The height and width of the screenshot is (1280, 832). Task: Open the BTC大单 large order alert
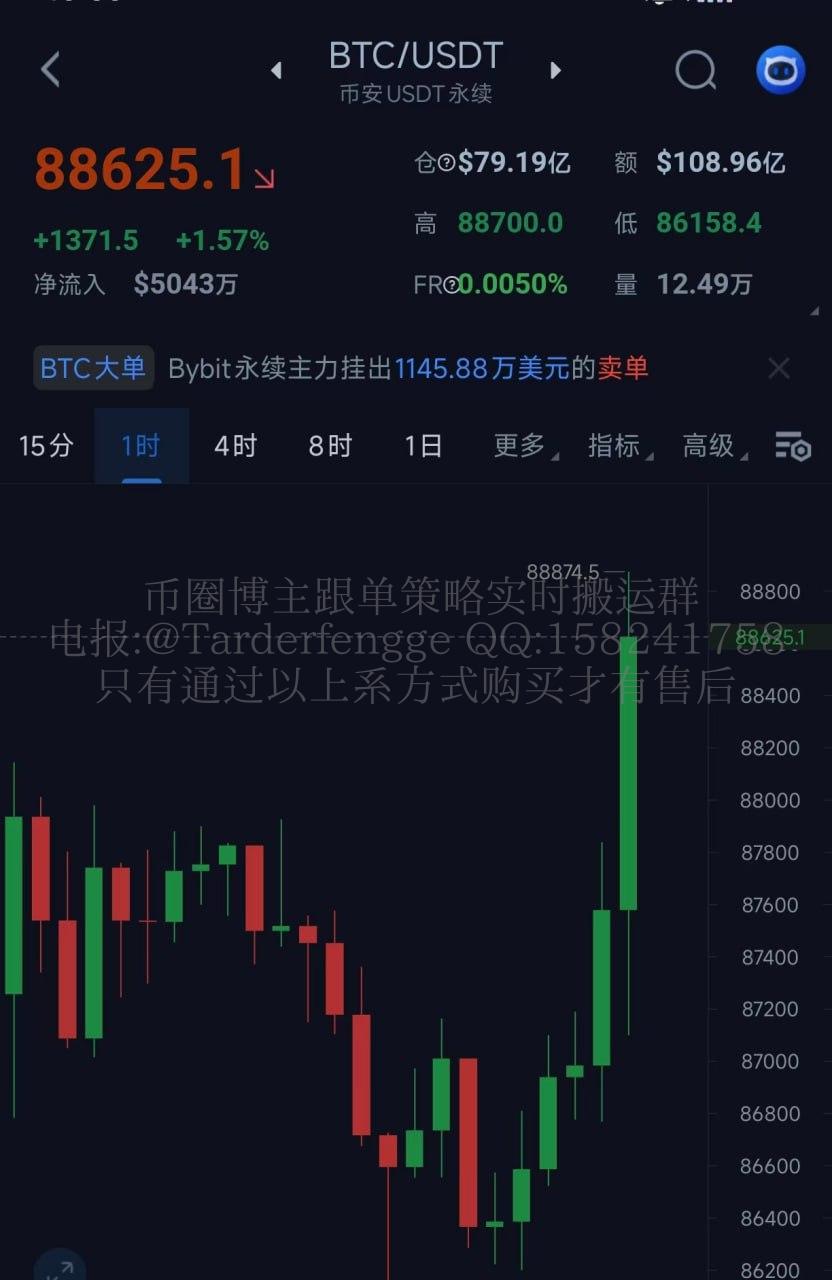[94, 368]
